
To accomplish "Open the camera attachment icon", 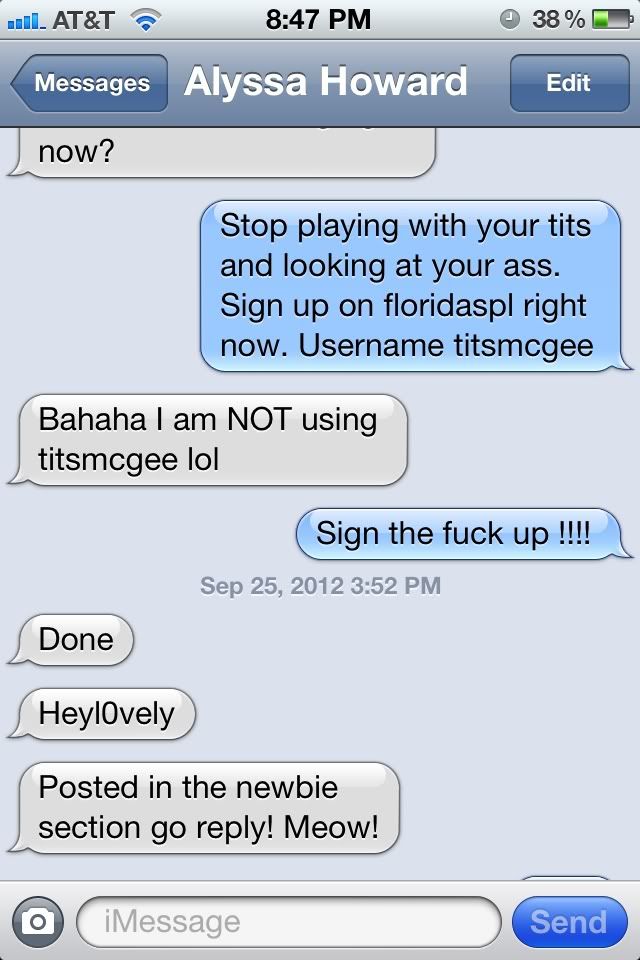I will 38,921.
